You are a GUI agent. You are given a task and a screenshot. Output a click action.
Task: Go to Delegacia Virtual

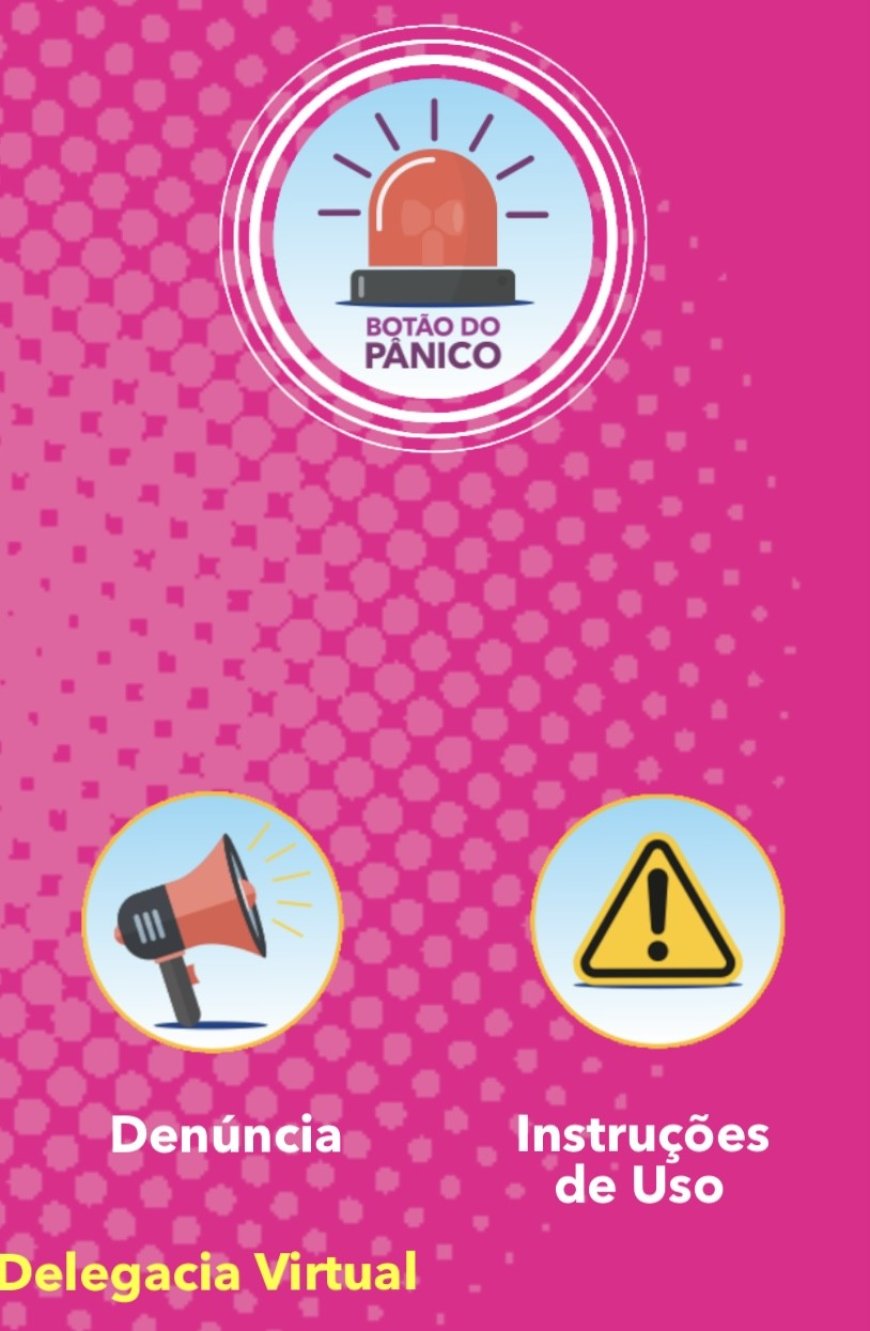pos(208,1273)
